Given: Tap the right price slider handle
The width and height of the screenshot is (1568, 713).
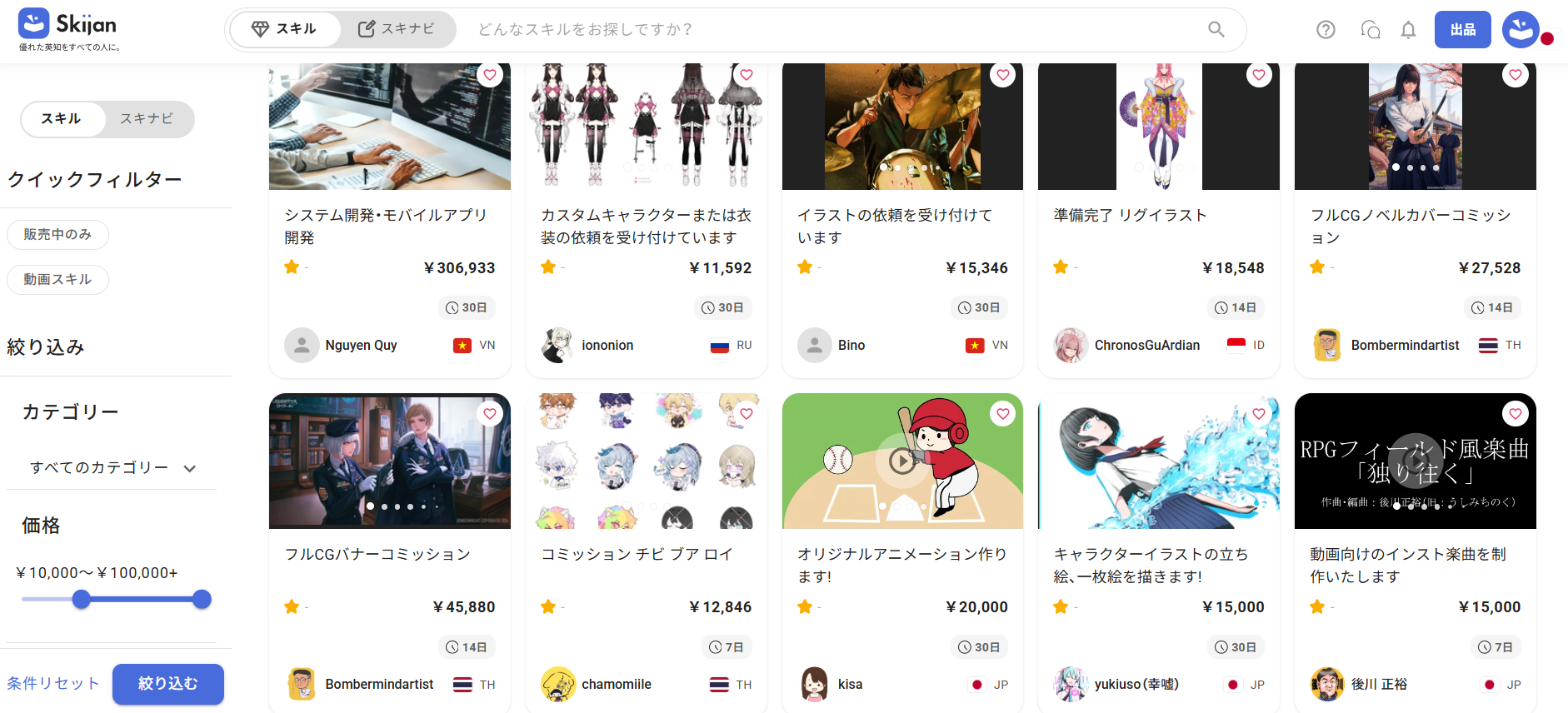Looking at the screenshot, I should click(202, 600).
